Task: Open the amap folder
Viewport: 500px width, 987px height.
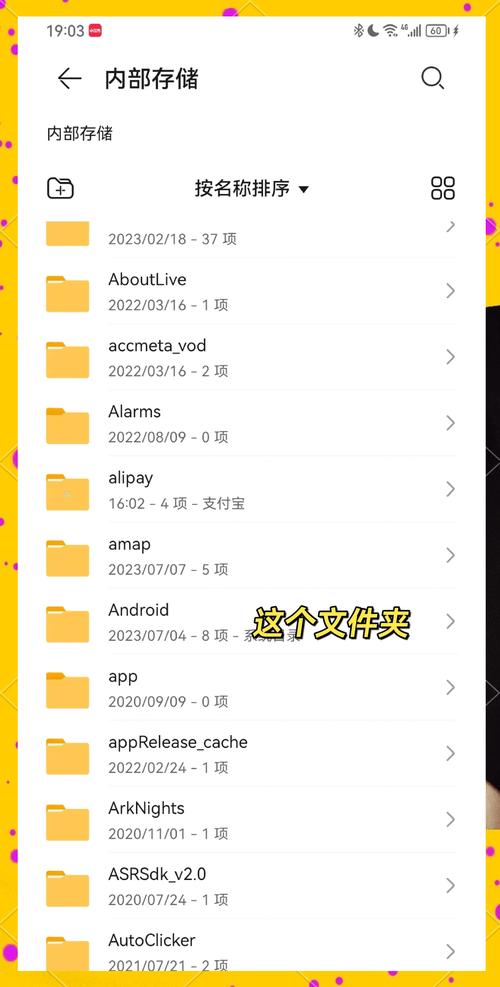Action: pos(252,556)
